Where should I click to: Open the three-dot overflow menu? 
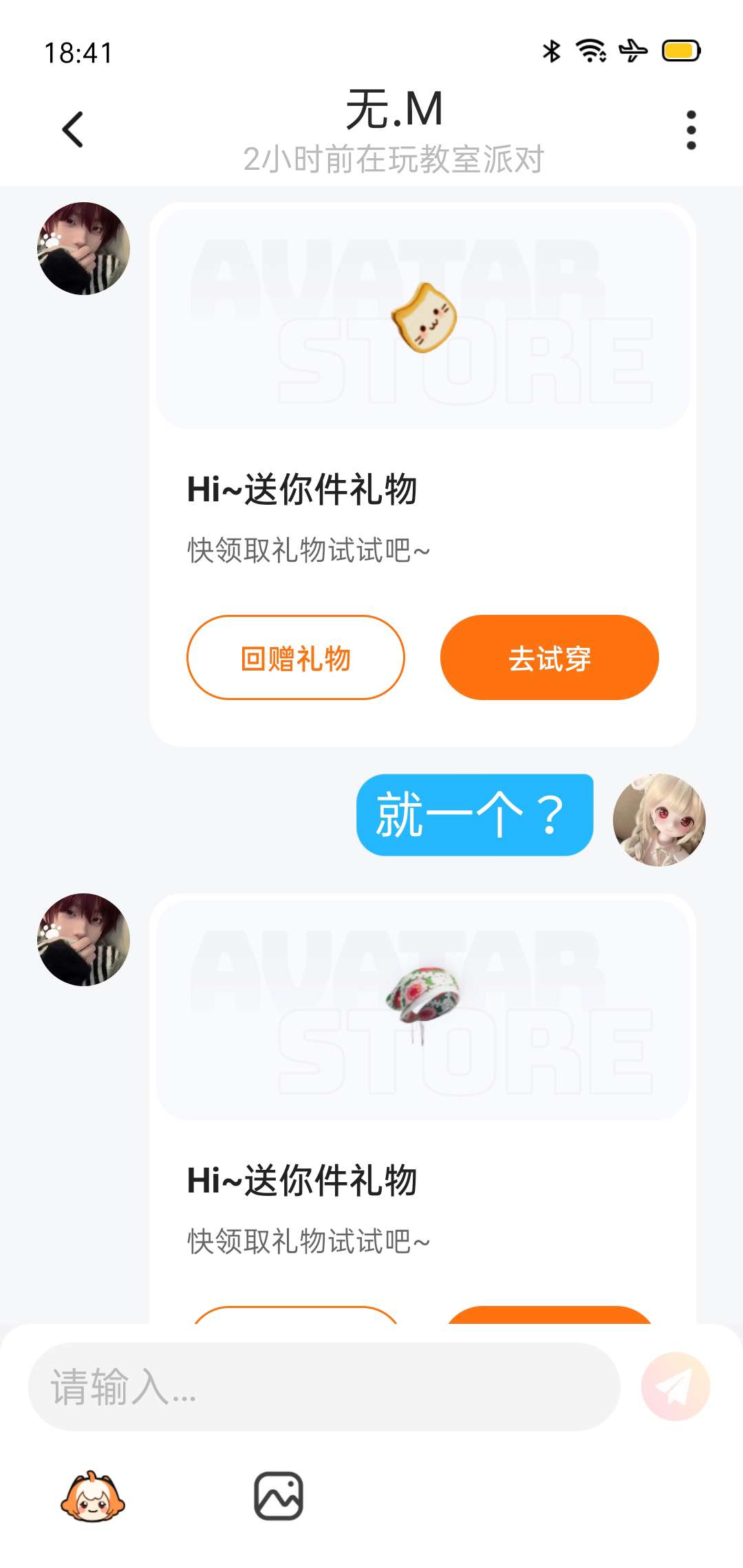point(691,129)
